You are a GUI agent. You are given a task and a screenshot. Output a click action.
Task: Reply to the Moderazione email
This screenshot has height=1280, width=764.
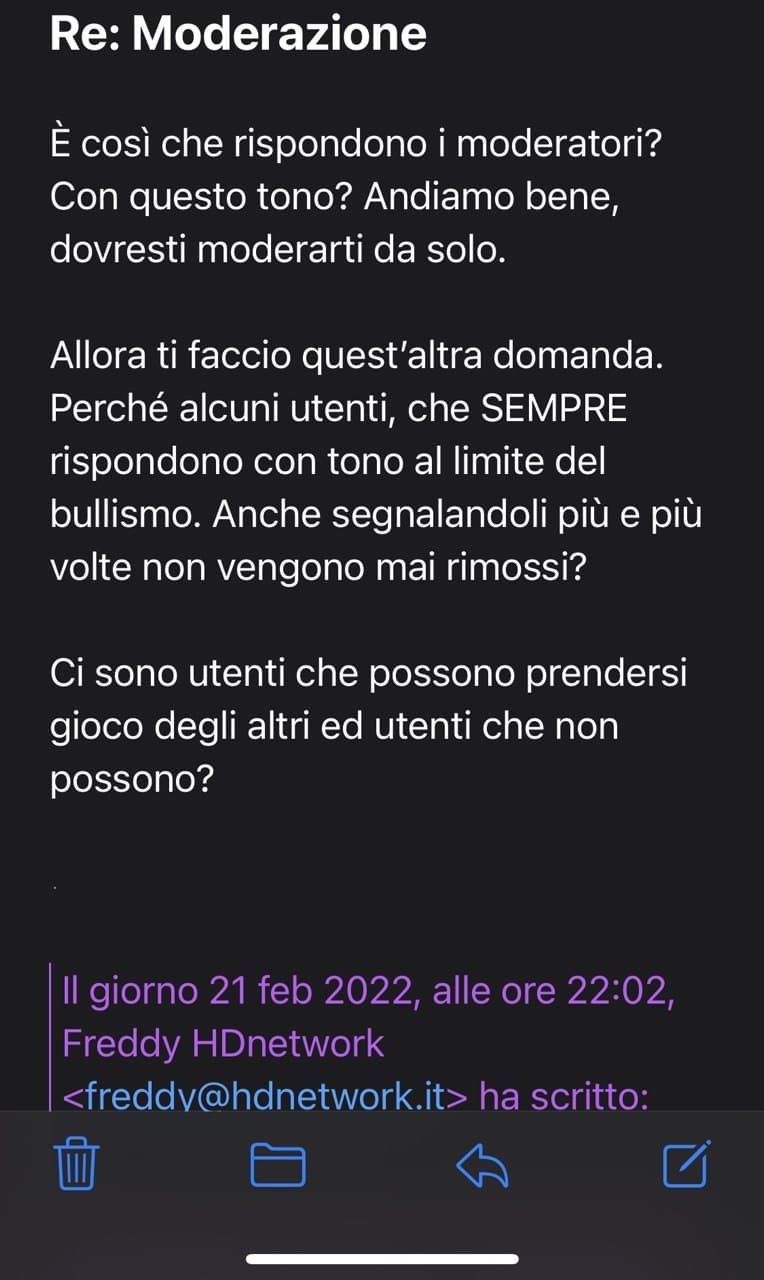[x=482, y=1166]
